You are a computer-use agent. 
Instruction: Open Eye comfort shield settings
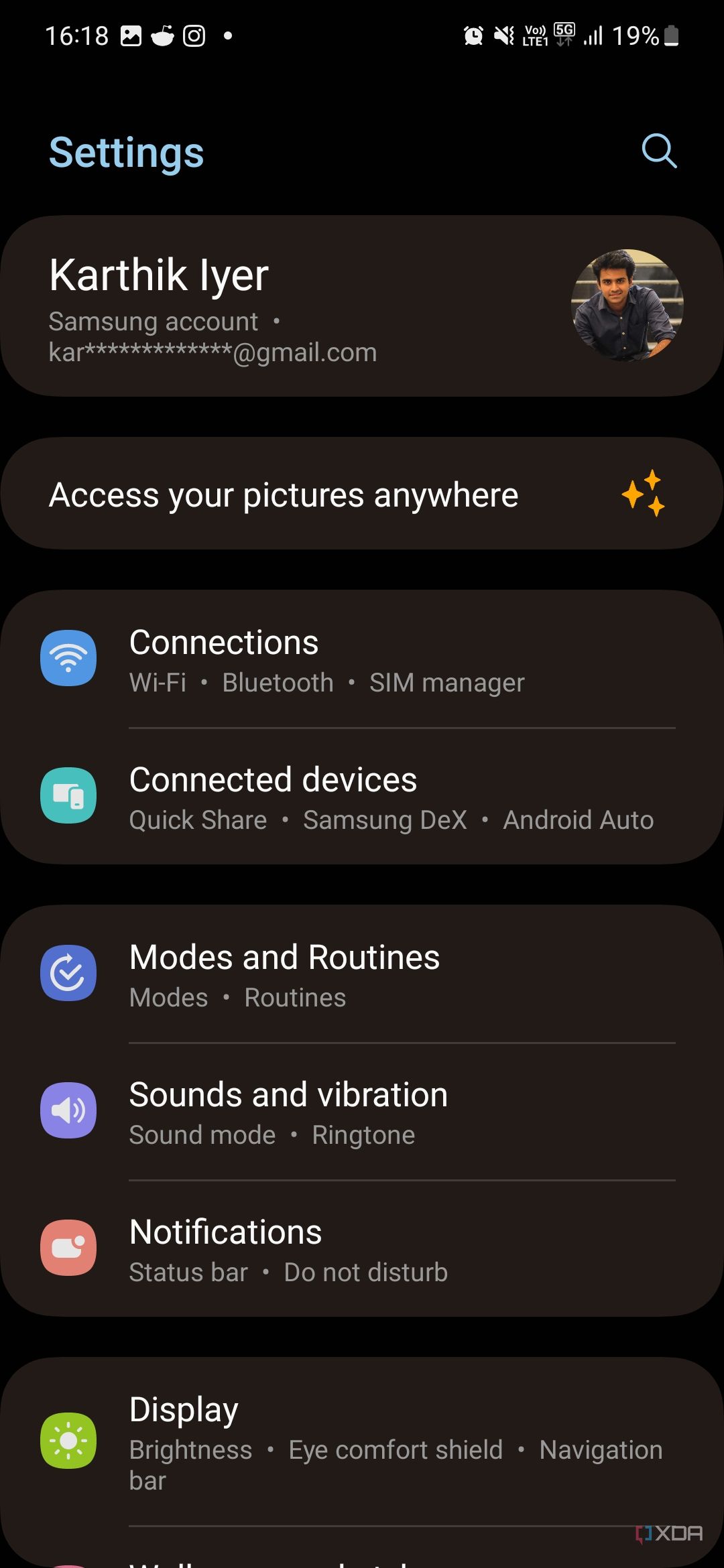(x=394, y=1449)
